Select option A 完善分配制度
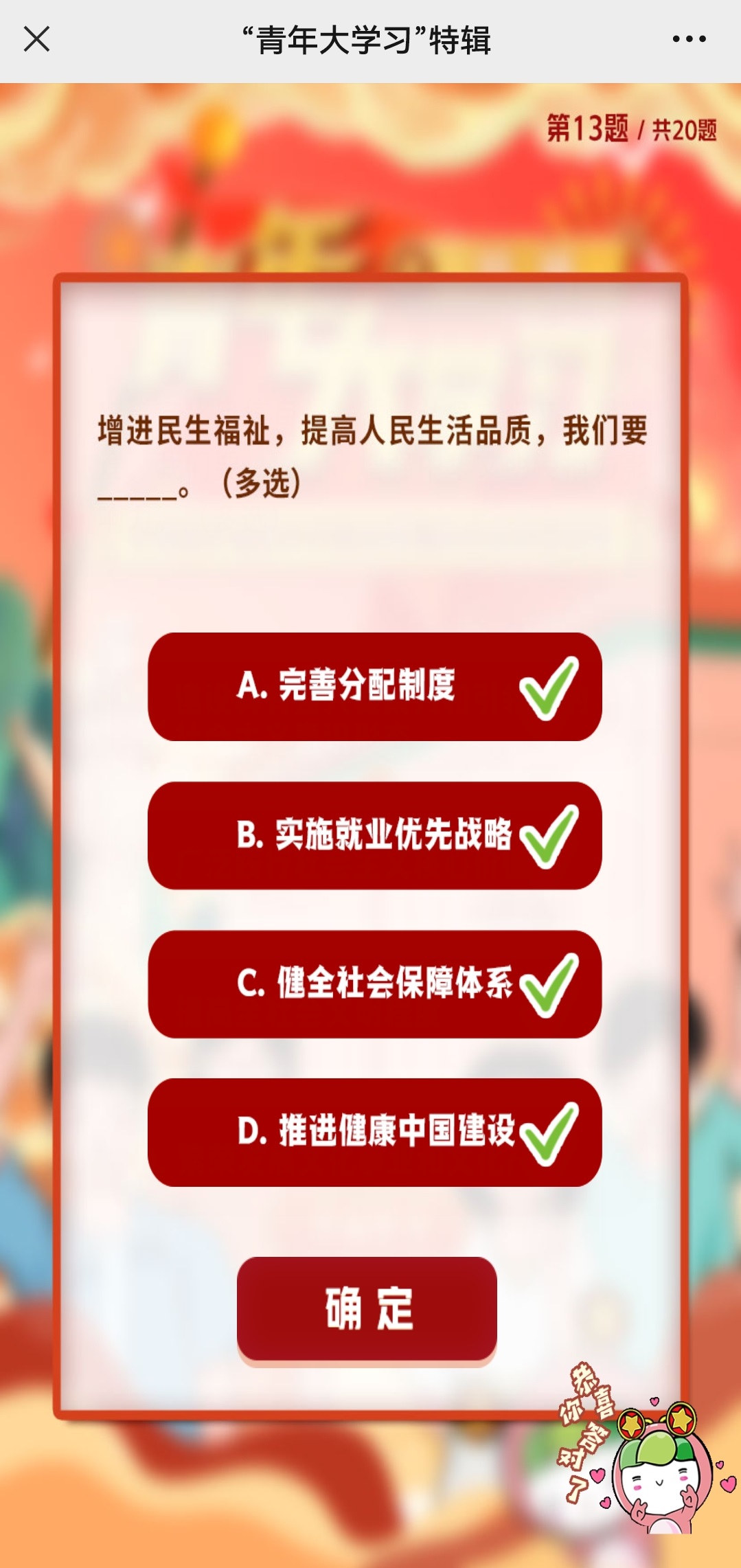Screen dimensions: 741x1568 [374, 686]
